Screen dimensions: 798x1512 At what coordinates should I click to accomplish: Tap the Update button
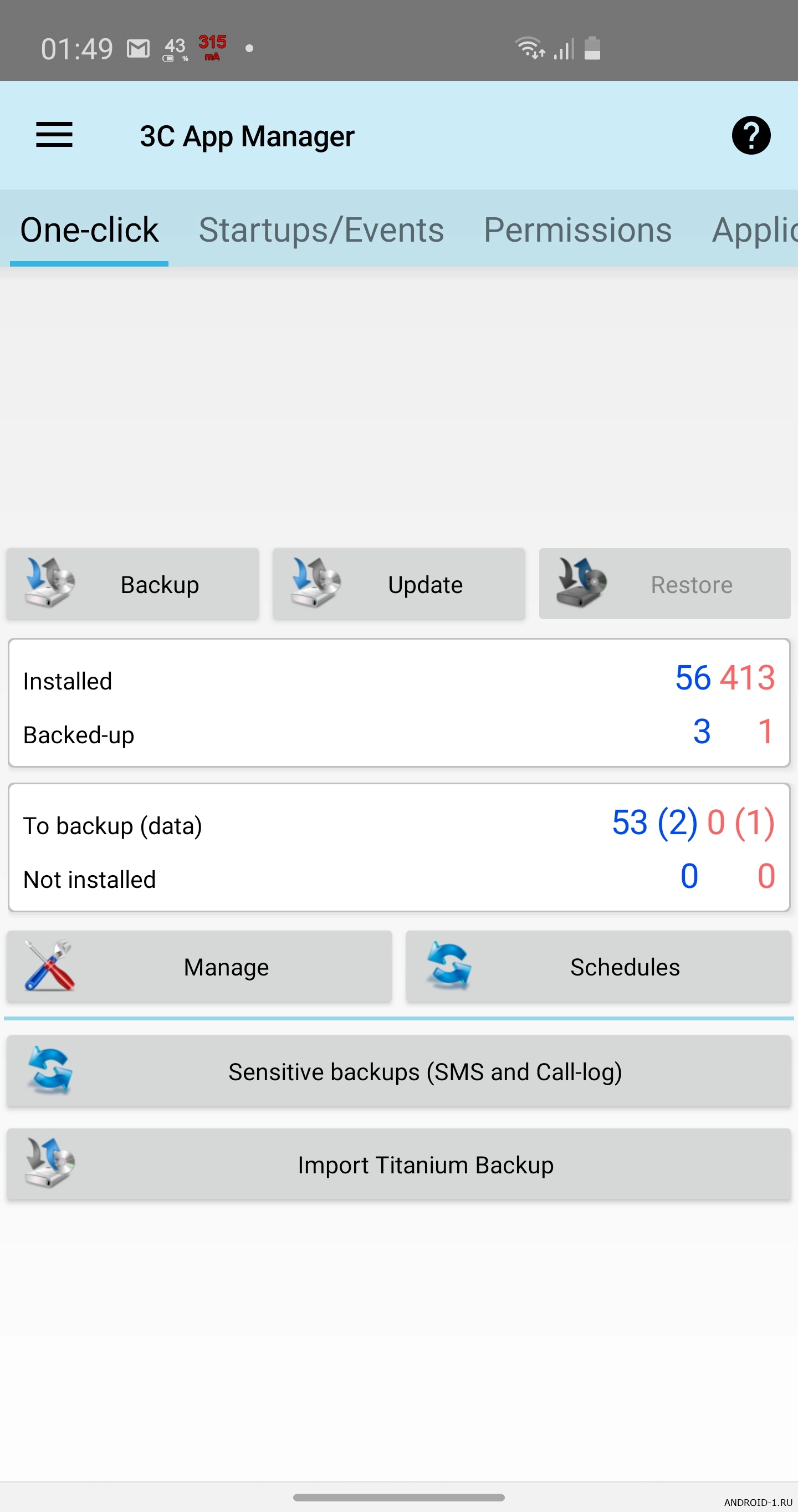[399, 584]
